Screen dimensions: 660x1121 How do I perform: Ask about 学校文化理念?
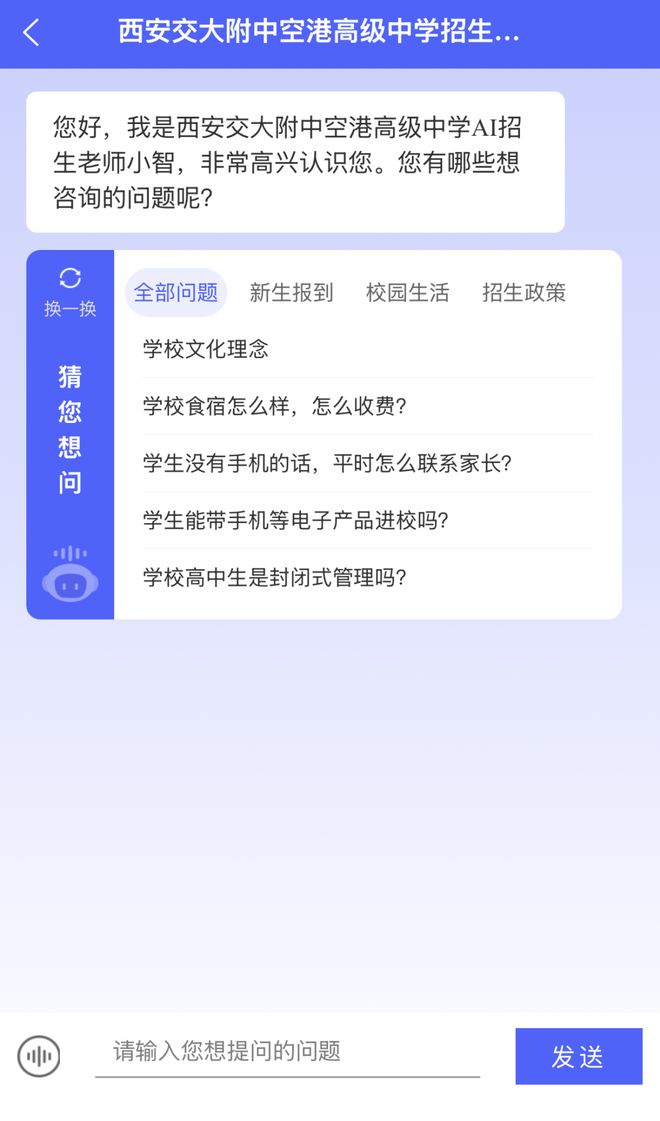(206, 349)
